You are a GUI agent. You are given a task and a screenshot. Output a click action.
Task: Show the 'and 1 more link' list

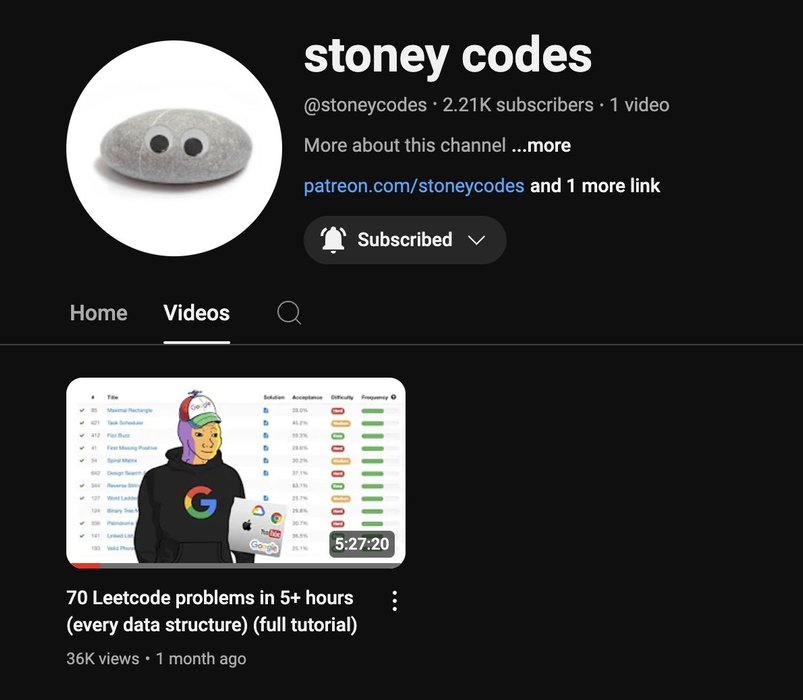coord(595,186)
